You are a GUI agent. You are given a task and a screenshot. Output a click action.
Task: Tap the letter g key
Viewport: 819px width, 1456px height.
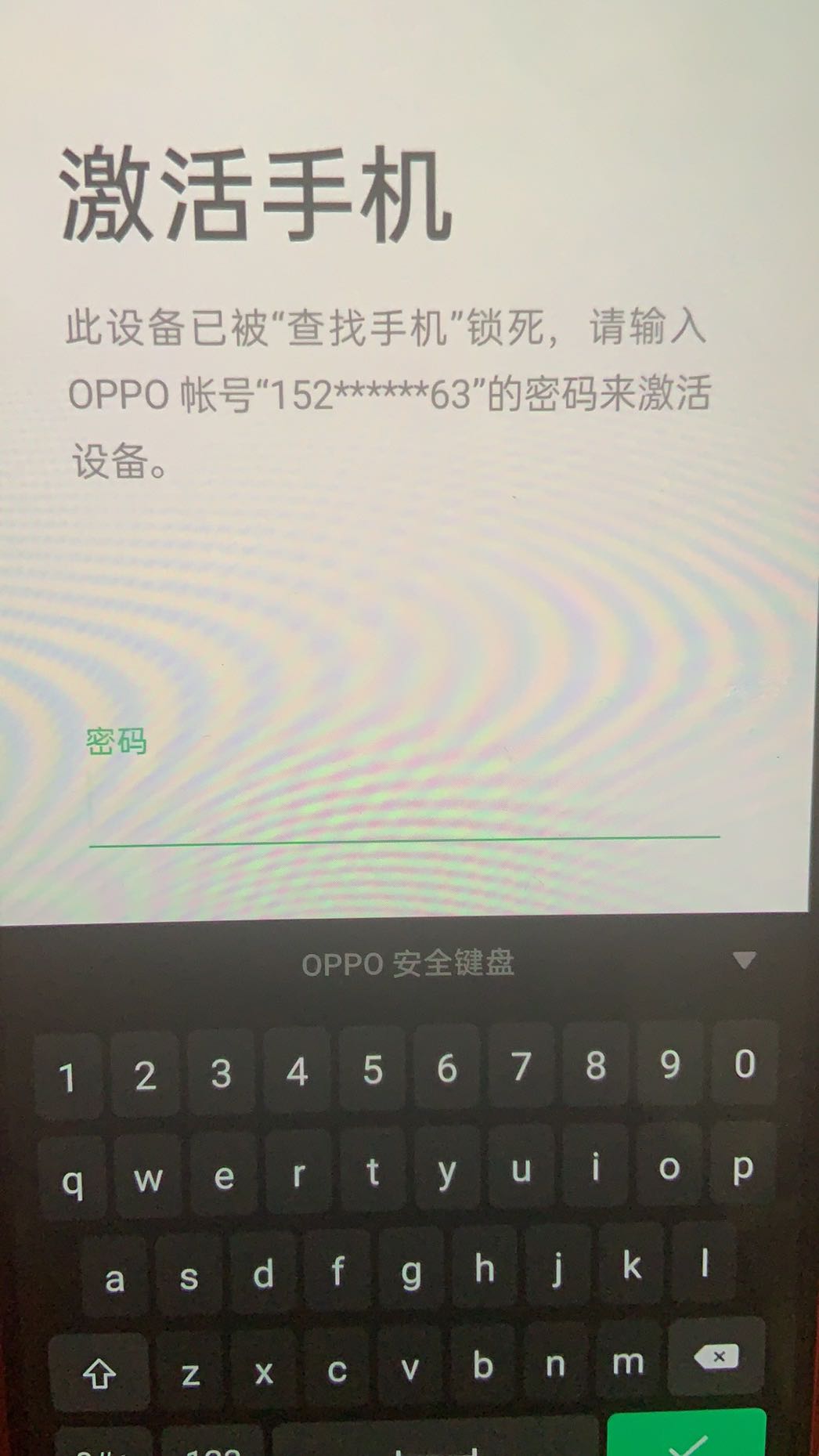click(x=410, y=1272)
